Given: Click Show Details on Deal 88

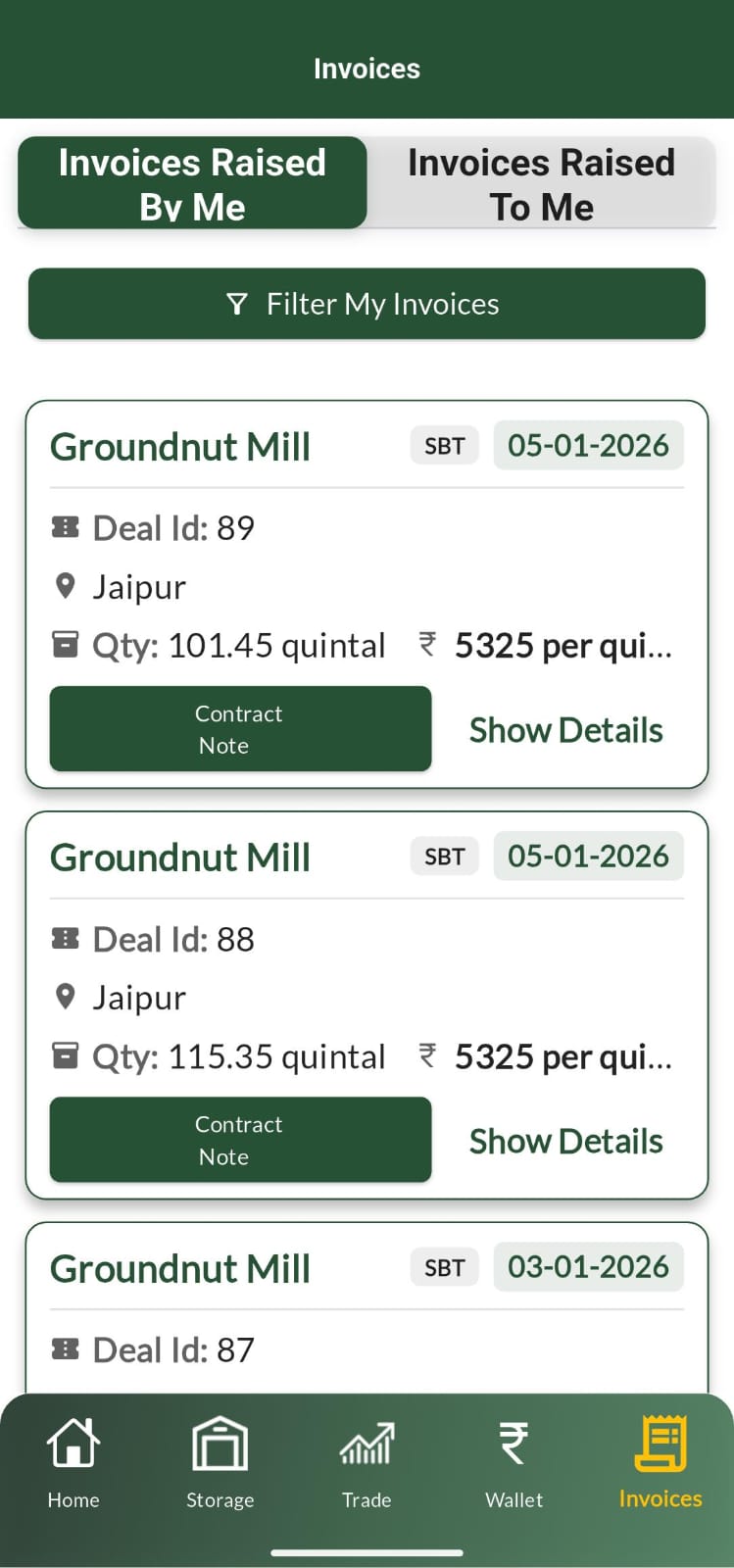Looking at the screenshot, I should [x=565, y=1140].
